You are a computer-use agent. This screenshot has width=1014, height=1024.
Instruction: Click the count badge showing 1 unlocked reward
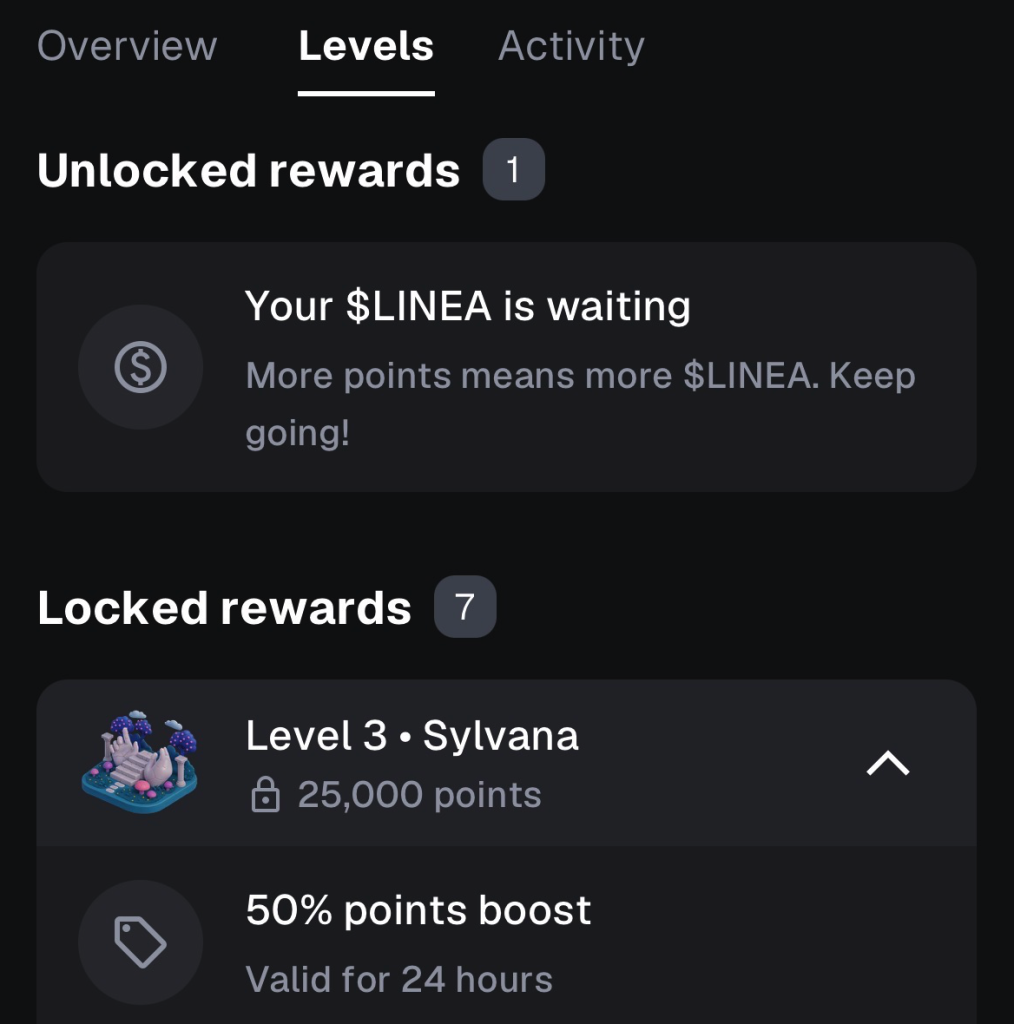[x=513, y=169]
